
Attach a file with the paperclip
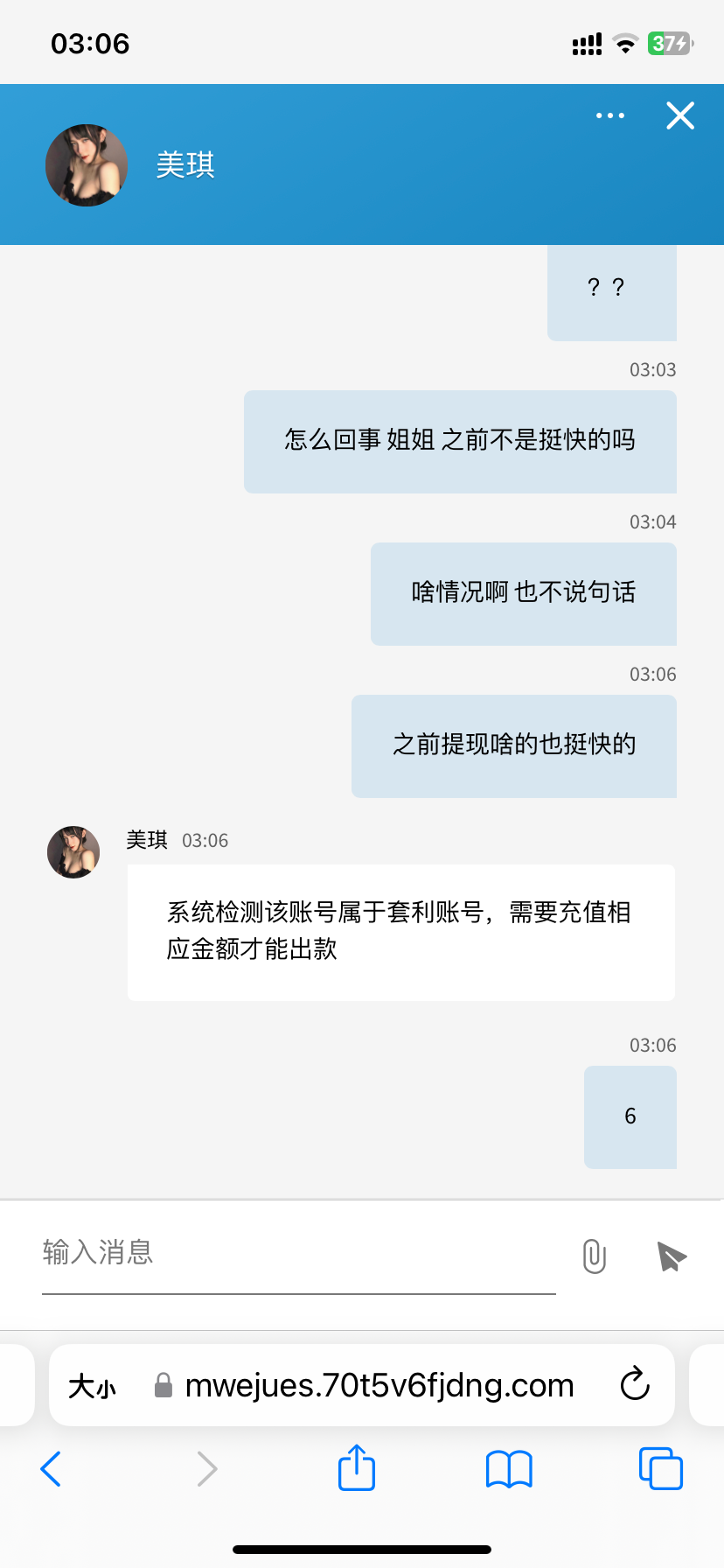tap(594, 1256)
